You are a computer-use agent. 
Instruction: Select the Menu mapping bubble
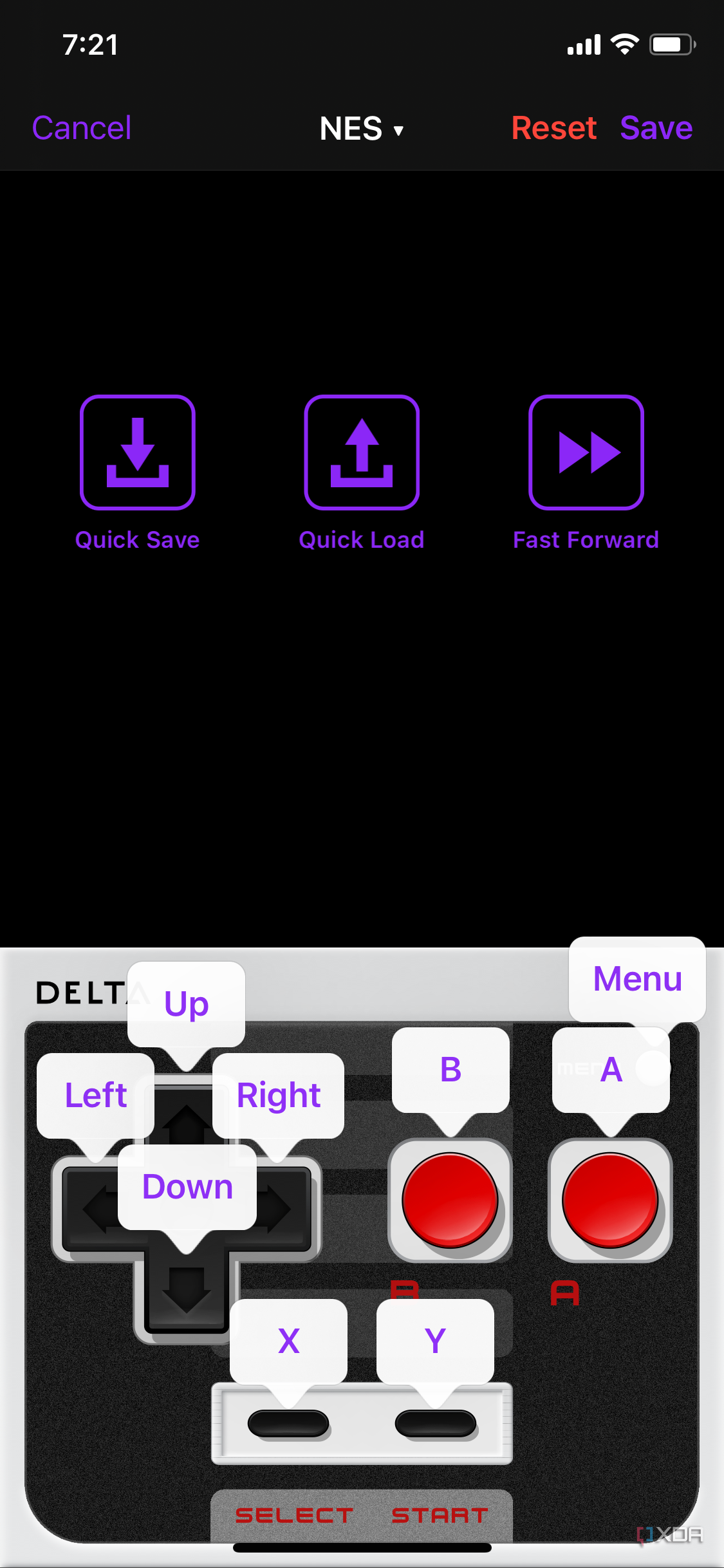(x=636, y=979)
